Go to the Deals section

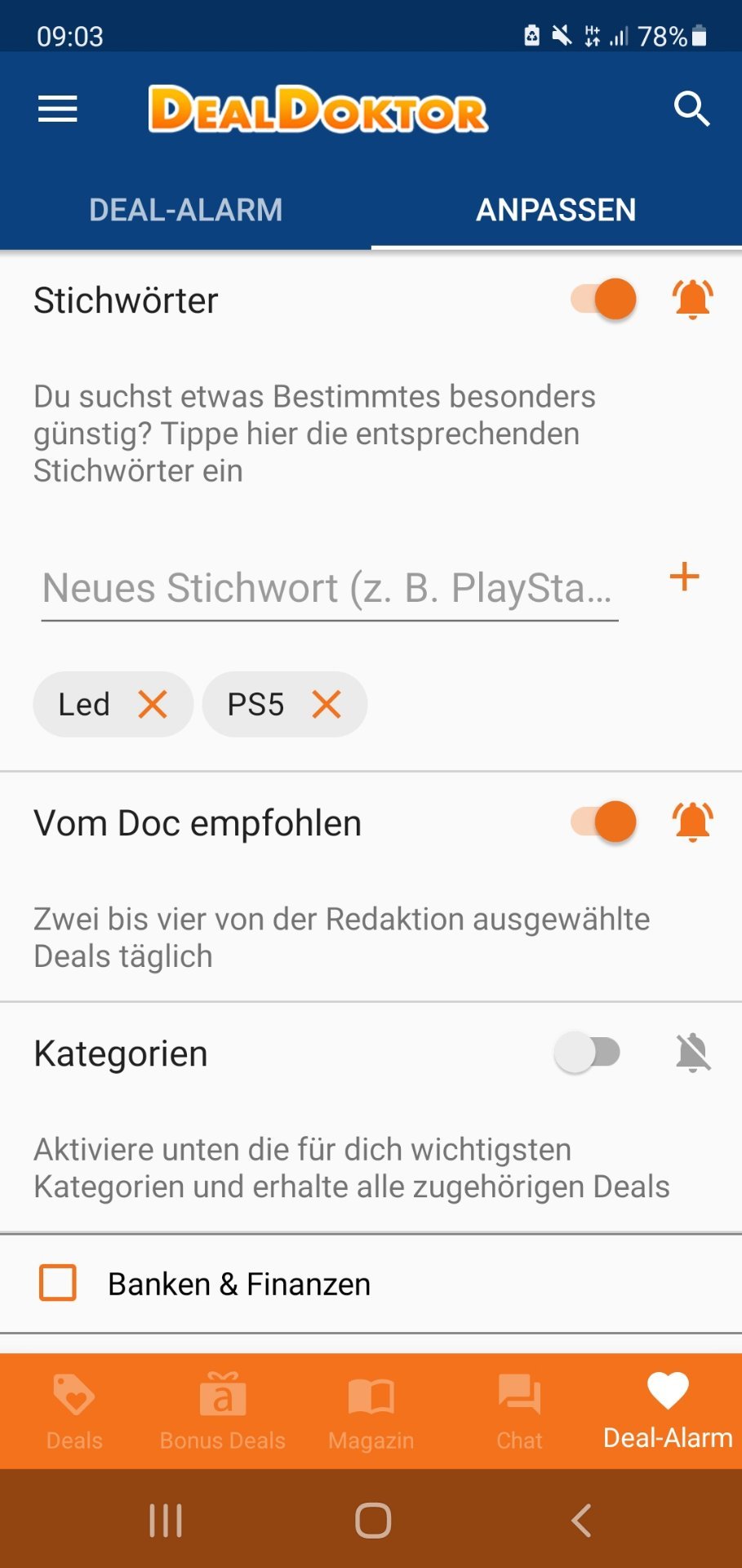[74, 1411]
